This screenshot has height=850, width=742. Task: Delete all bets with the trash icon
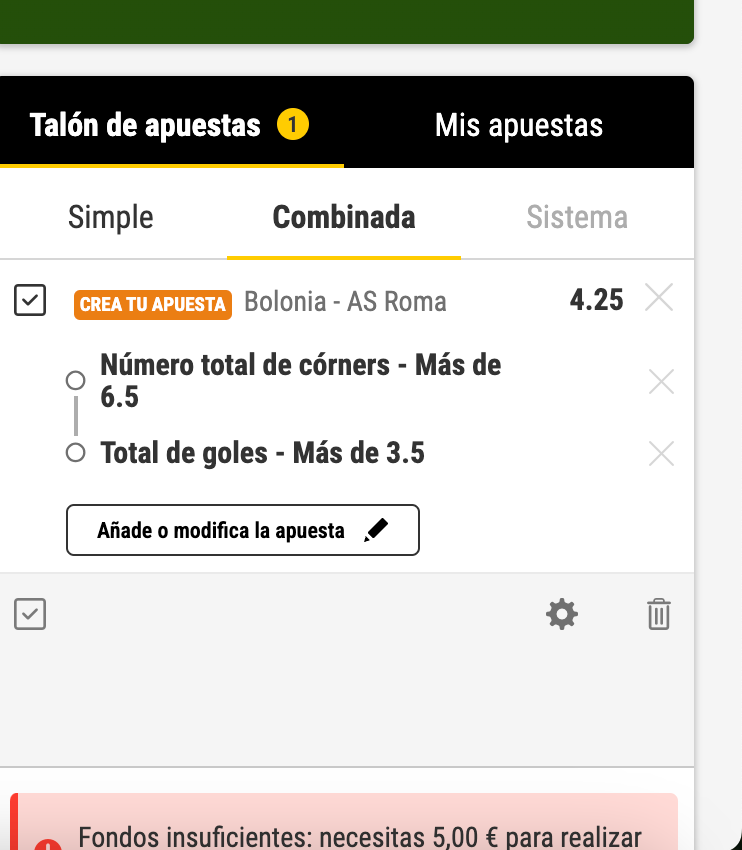(x=659, y=614)
